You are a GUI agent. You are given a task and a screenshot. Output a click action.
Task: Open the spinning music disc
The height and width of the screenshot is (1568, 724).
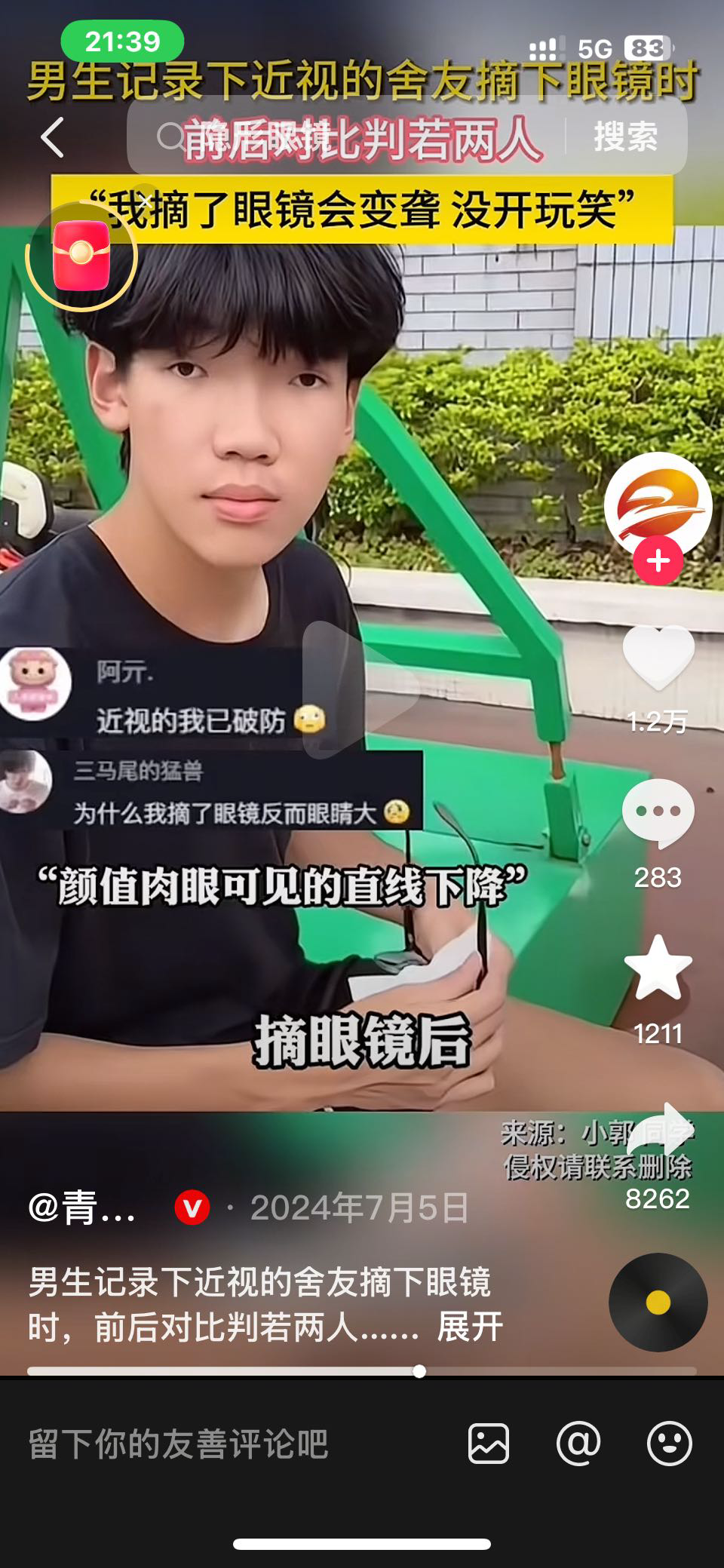pyautogui.click(x=658, y=1303)
